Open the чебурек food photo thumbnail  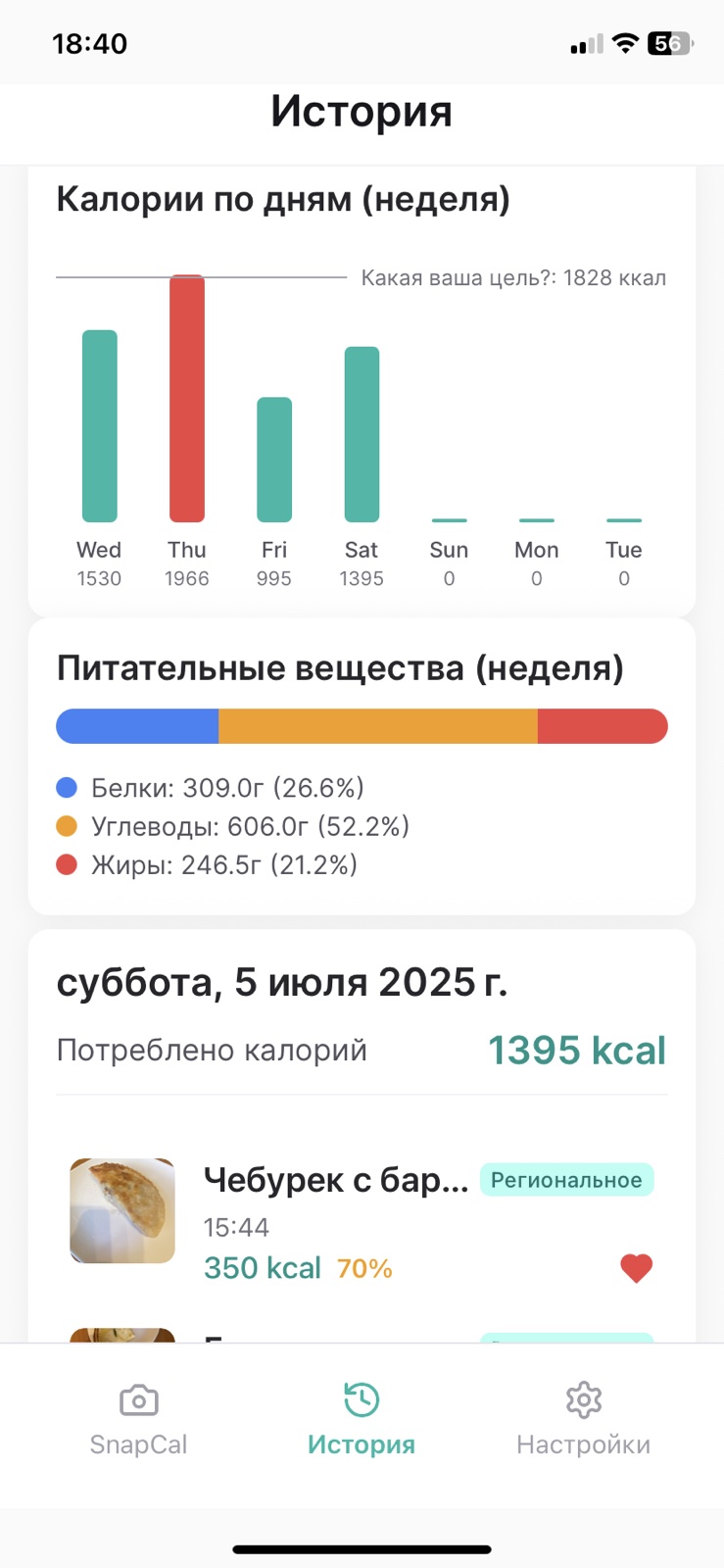tap(121, 1210)
